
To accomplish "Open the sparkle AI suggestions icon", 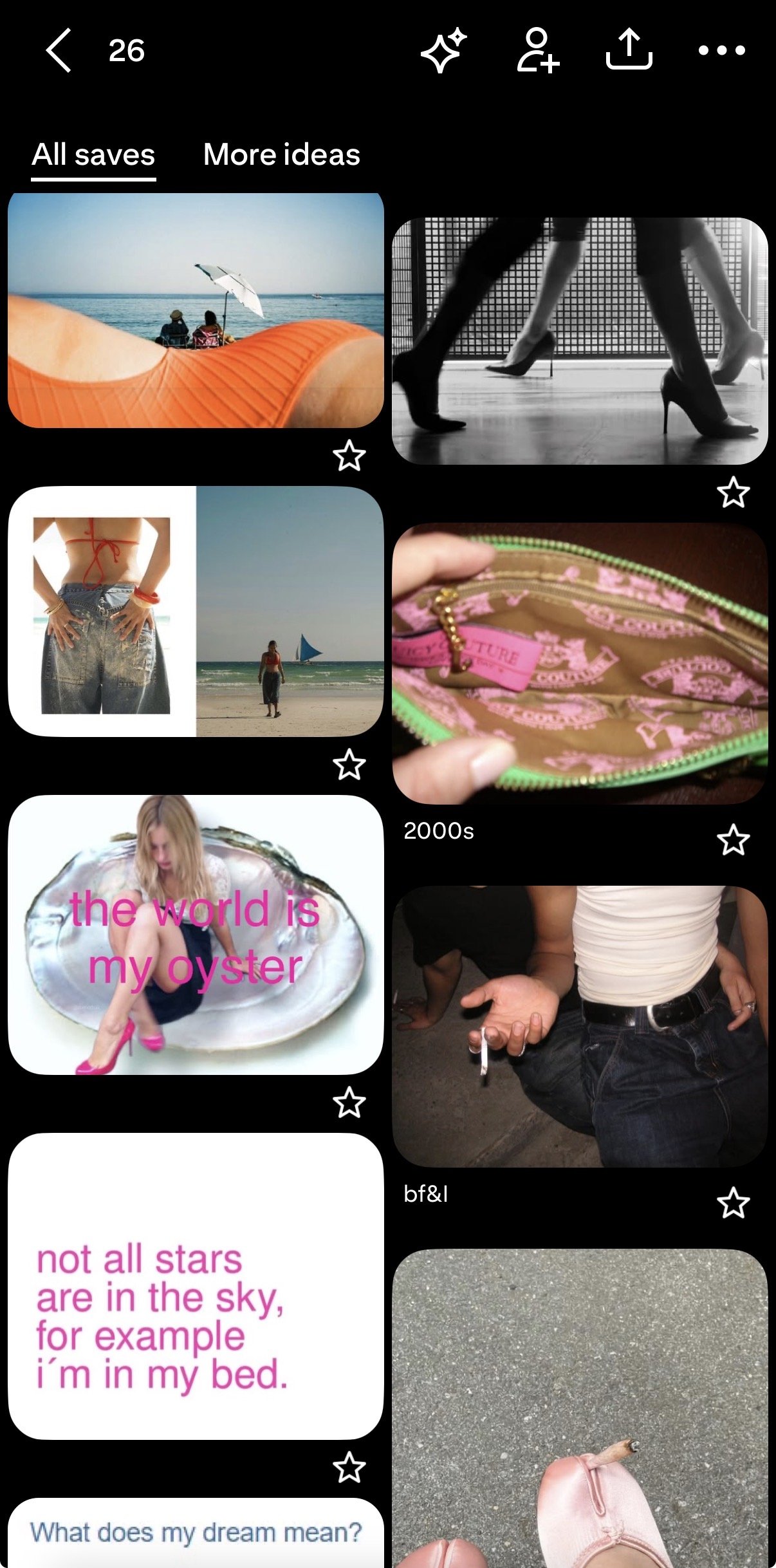I will click(x=443, y=50).
